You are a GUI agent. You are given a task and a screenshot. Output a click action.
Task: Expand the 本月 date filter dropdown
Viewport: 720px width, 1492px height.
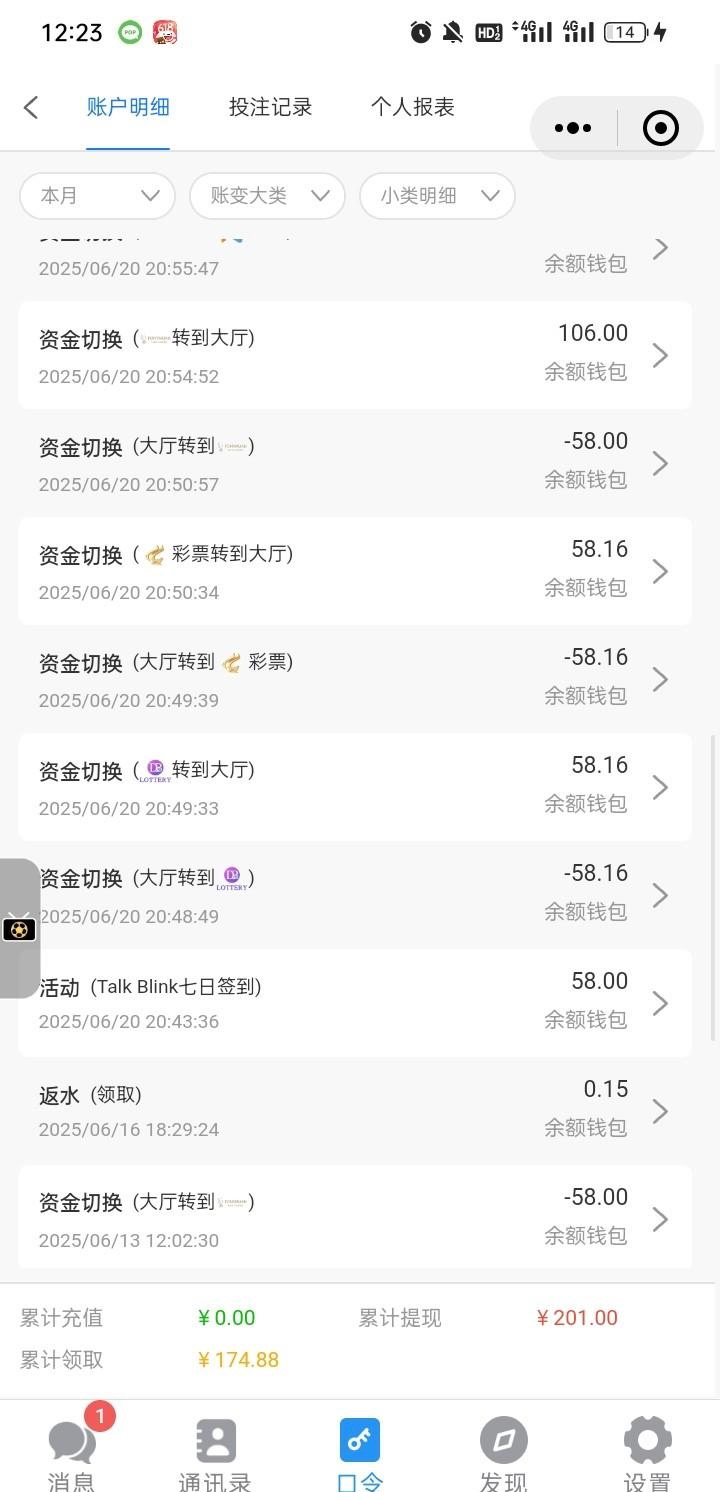tap(98, 196)
